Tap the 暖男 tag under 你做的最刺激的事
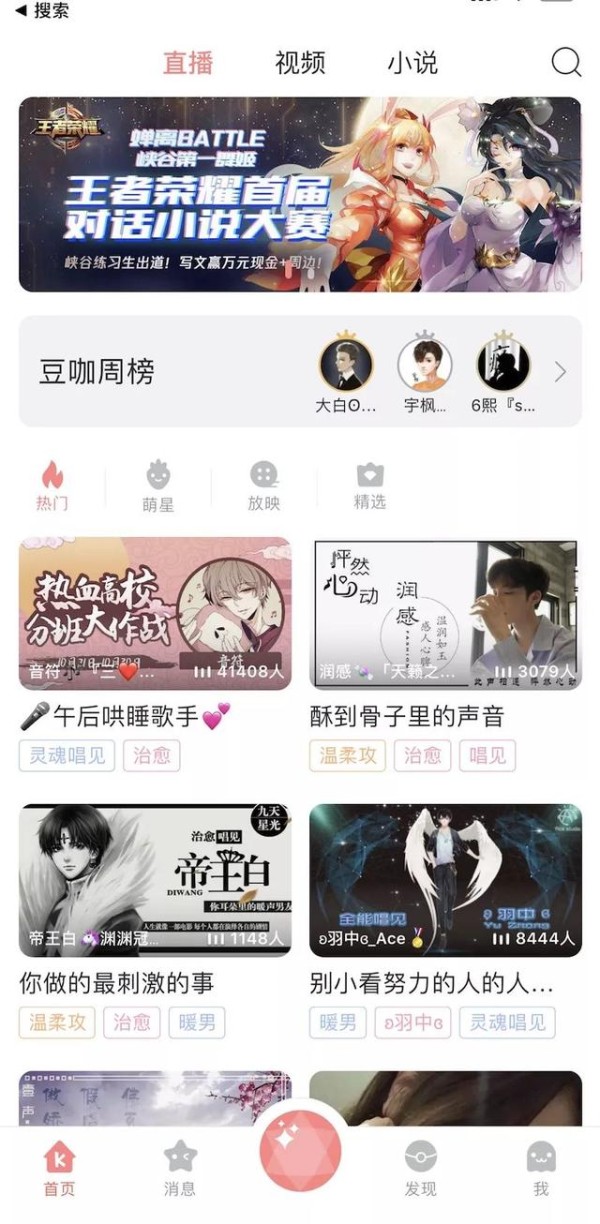Viewport: 600px width, 1224px height. pos(197,1022)
